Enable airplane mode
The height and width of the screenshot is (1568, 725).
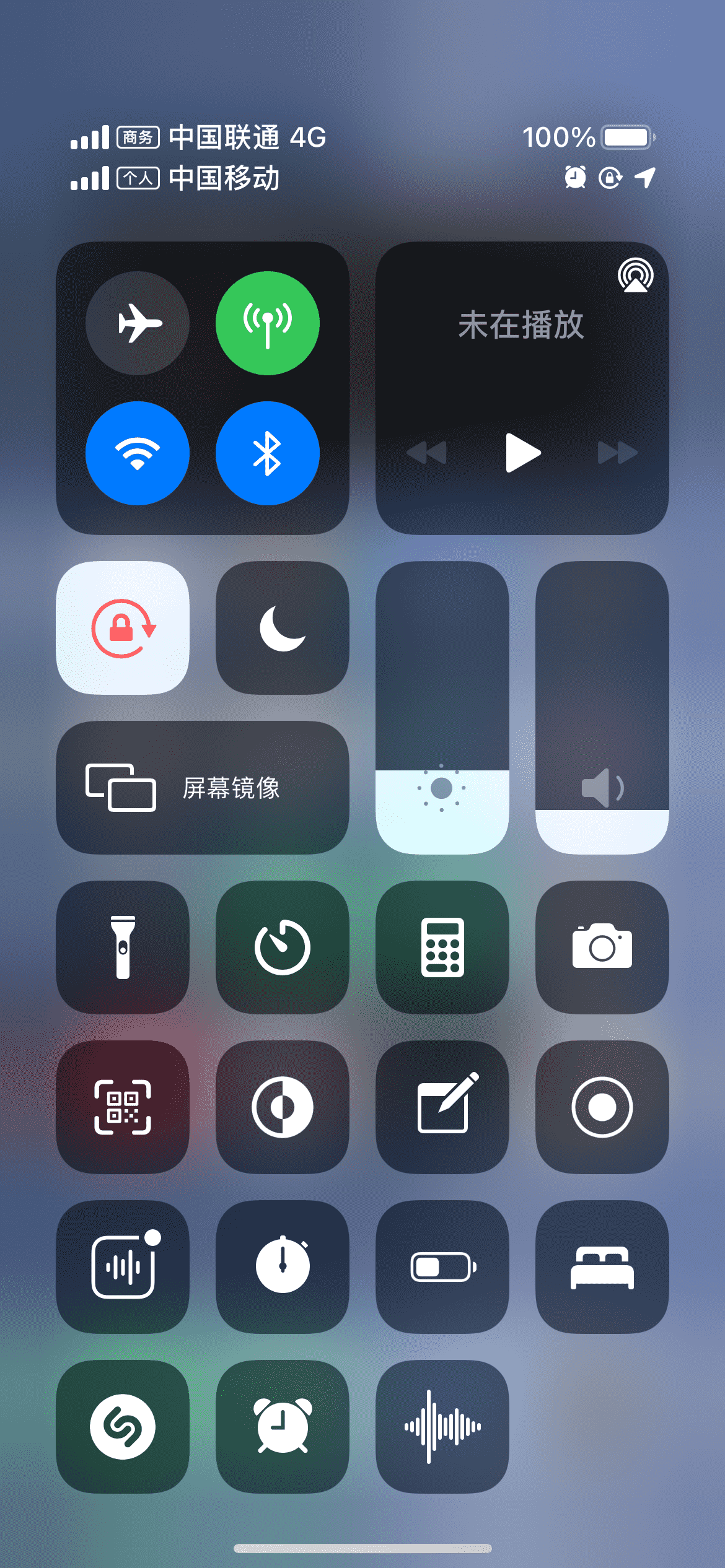pos(138,323)
